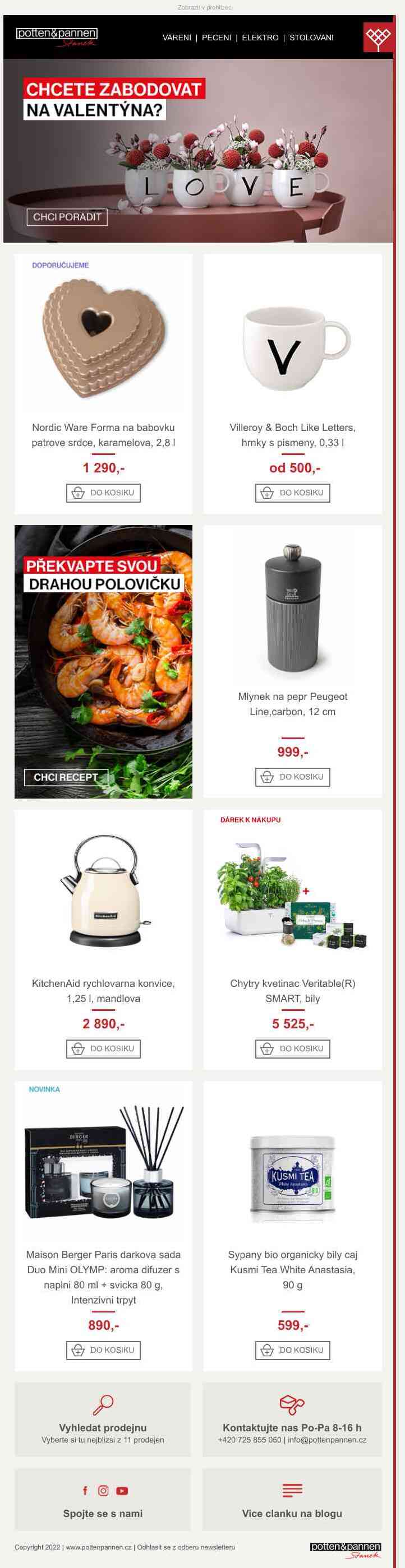Open the Facebook icon
405x1568 pixels.
tap(85, 1491)
